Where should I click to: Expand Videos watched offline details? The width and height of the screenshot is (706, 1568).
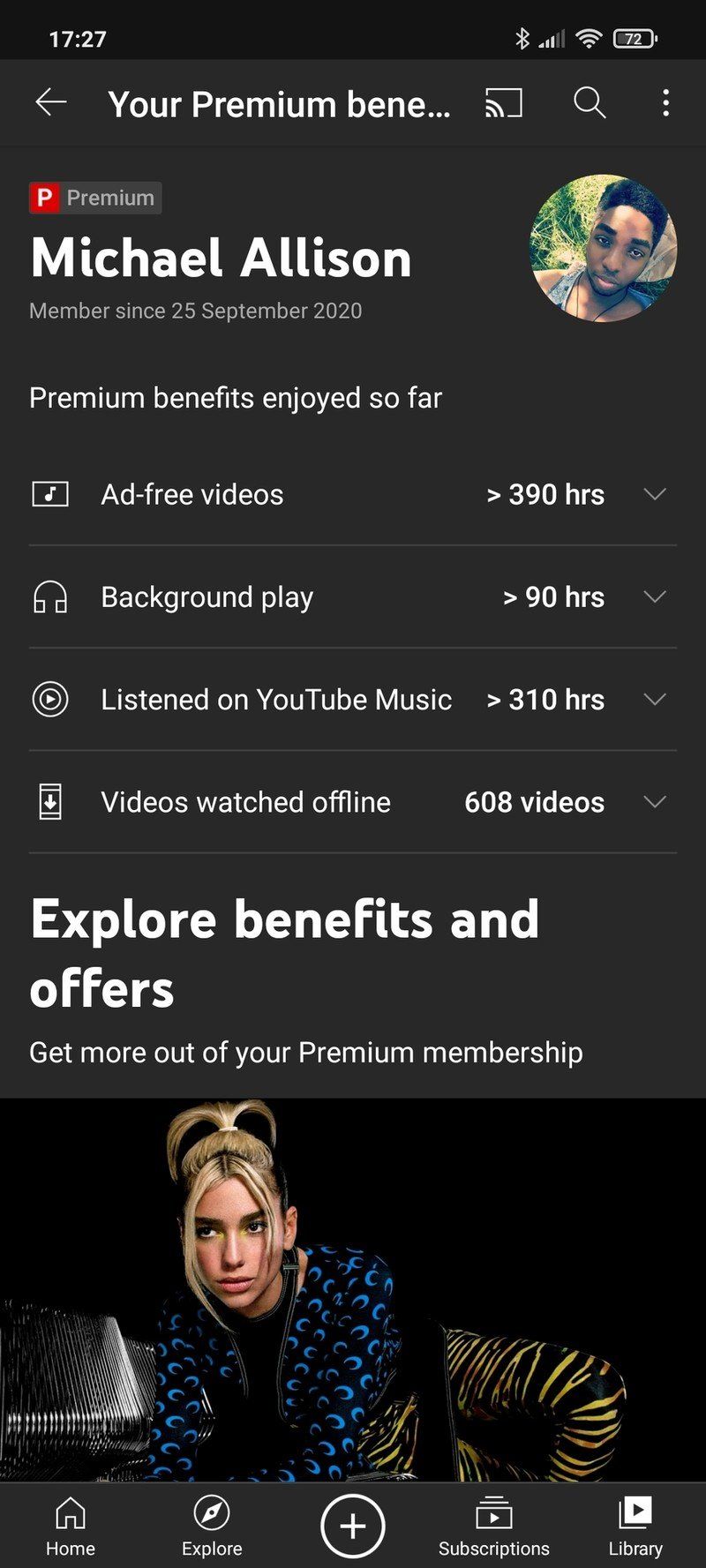(655, 803)
